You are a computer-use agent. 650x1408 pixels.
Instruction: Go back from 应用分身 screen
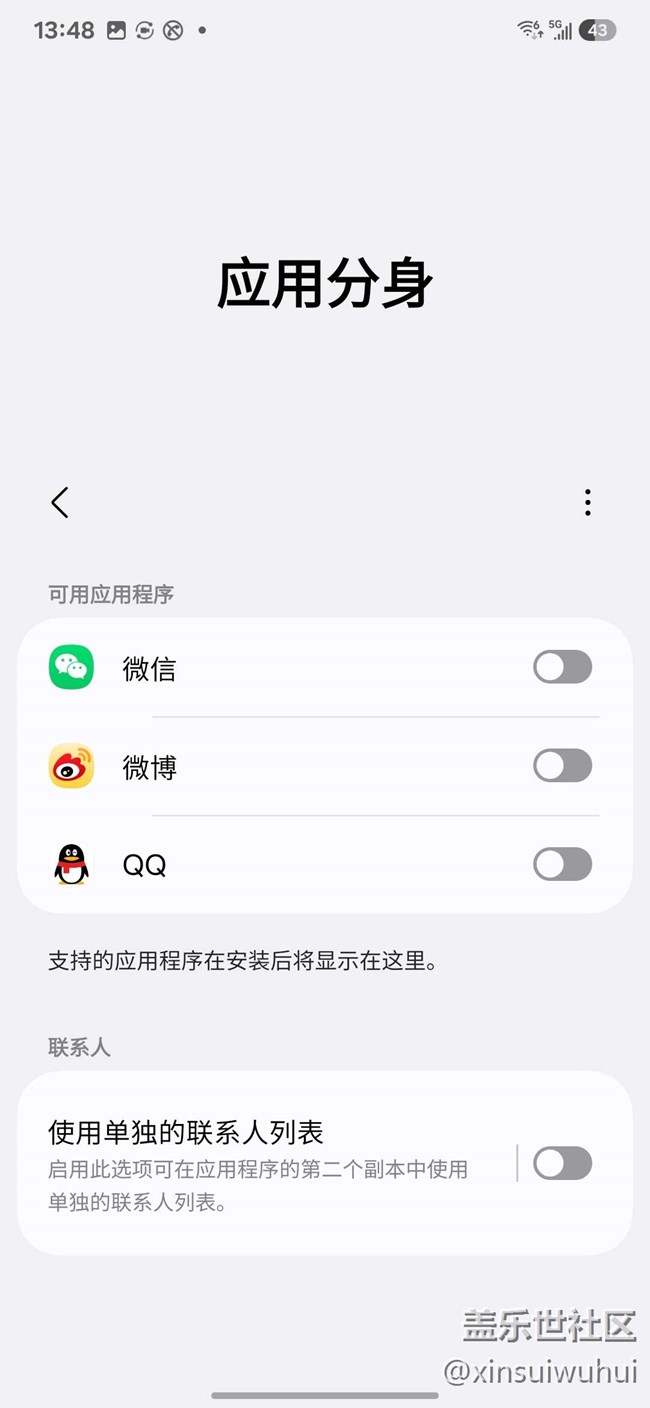(x=60, y=502)
